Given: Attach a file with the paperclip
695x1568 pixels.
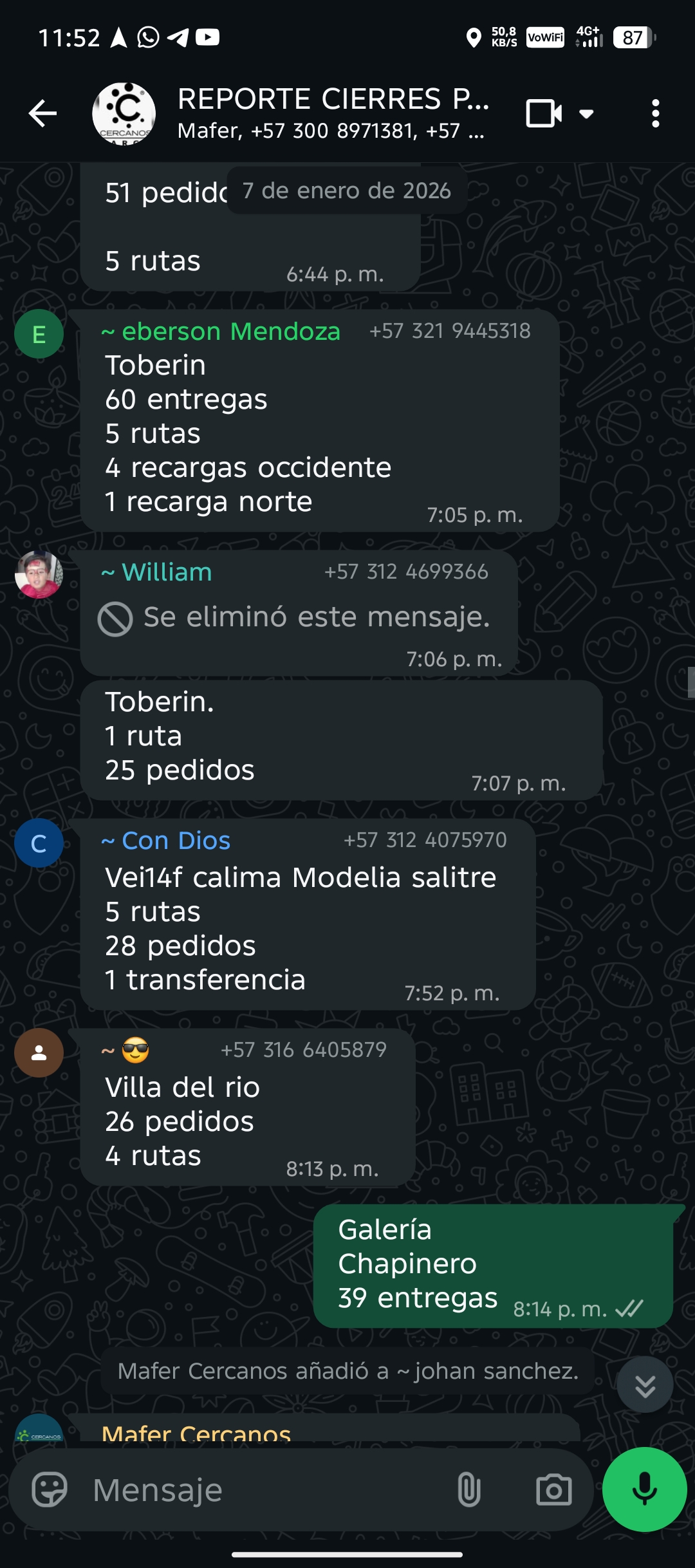Looking at the screenshot, I should [468, 1489].
